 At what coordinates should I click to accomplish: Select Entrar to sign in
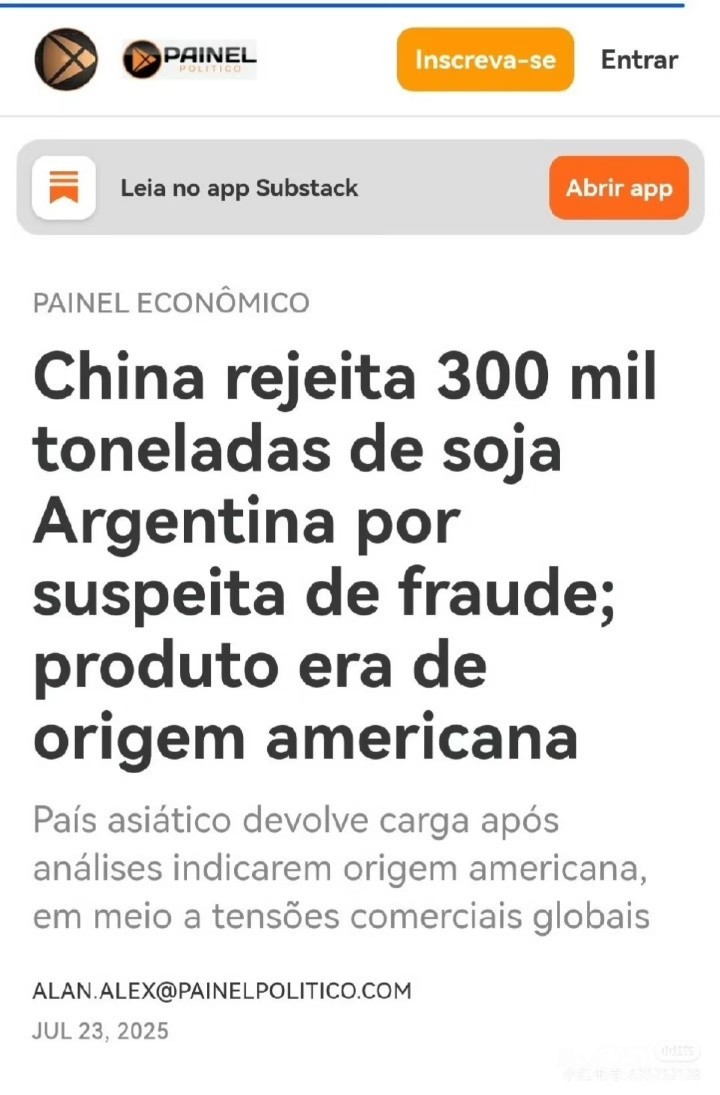(639, 59)
